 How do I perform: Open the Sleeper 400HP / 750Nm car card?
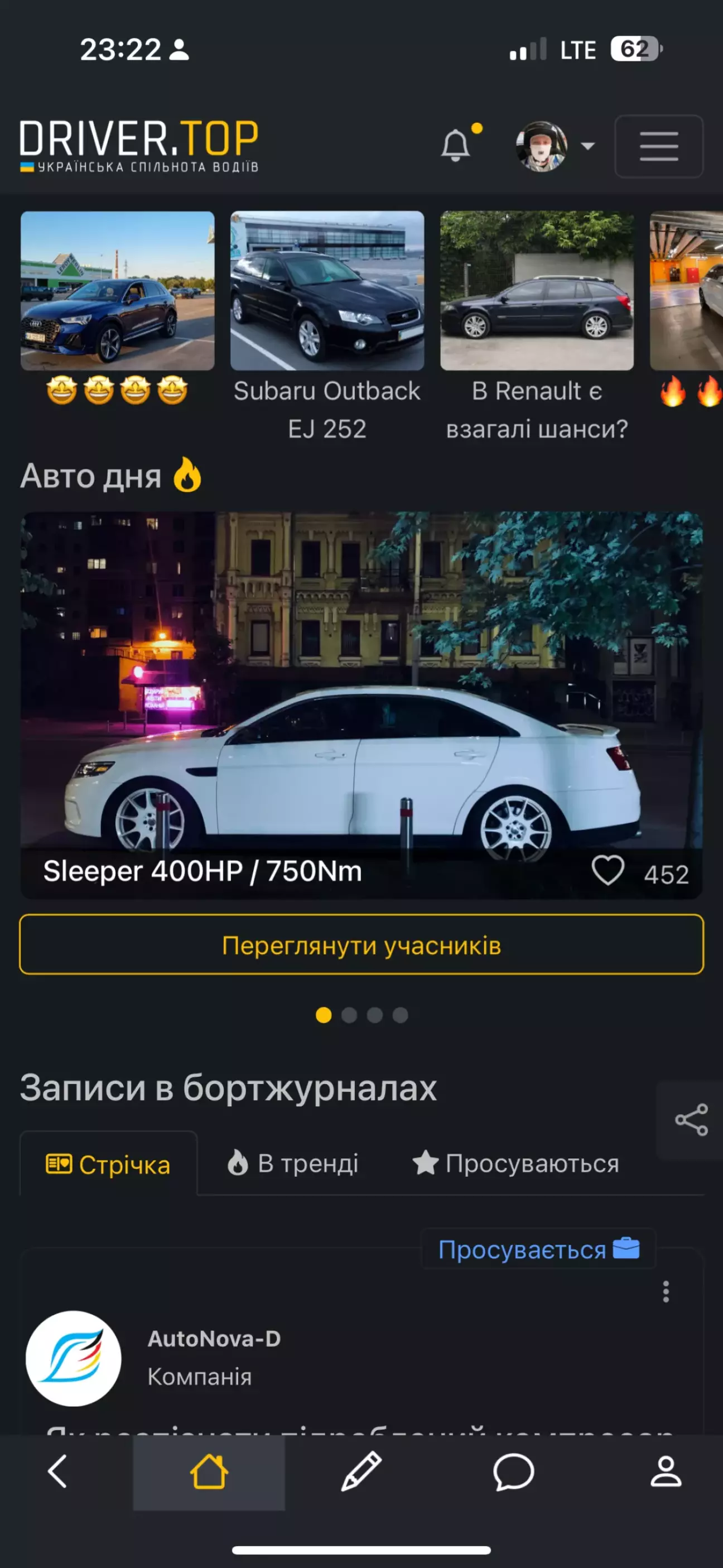click(x=361, y=705)
